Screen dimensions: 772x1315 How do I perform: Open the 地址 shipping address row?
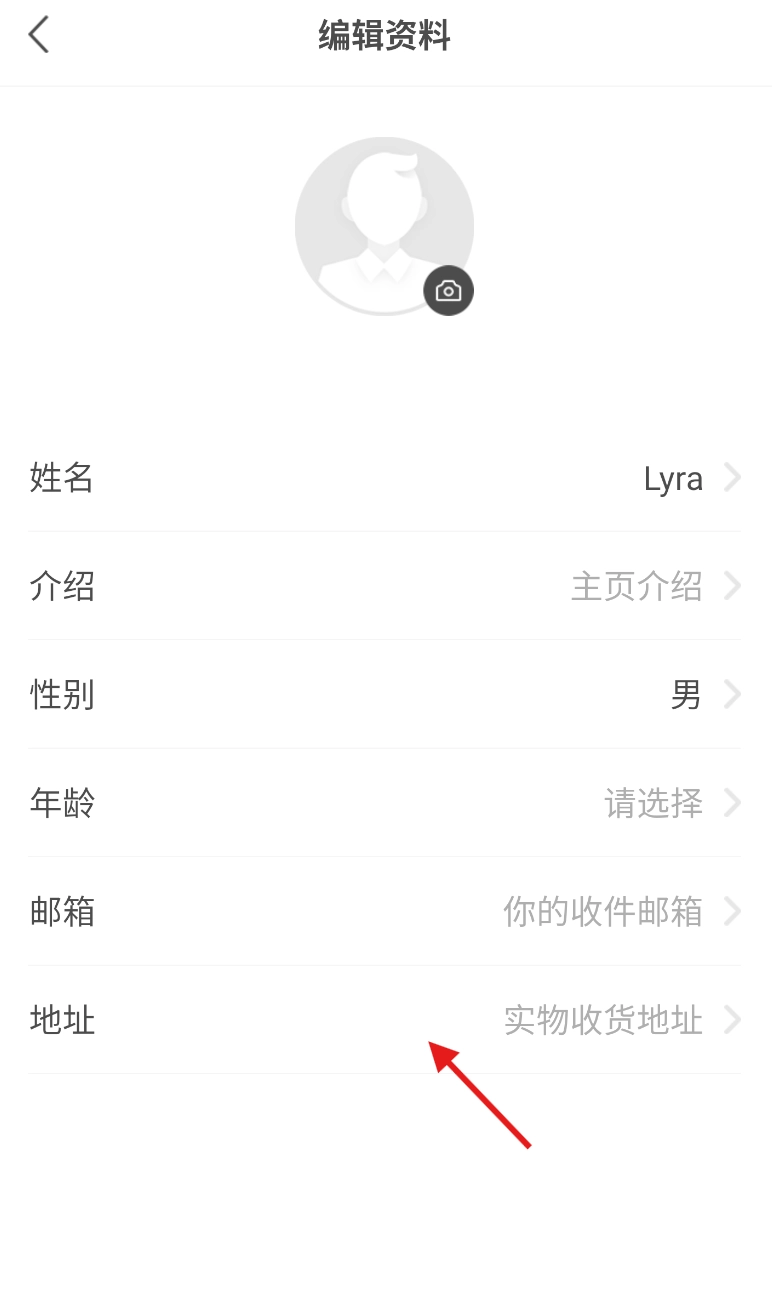click(385, 1020)
